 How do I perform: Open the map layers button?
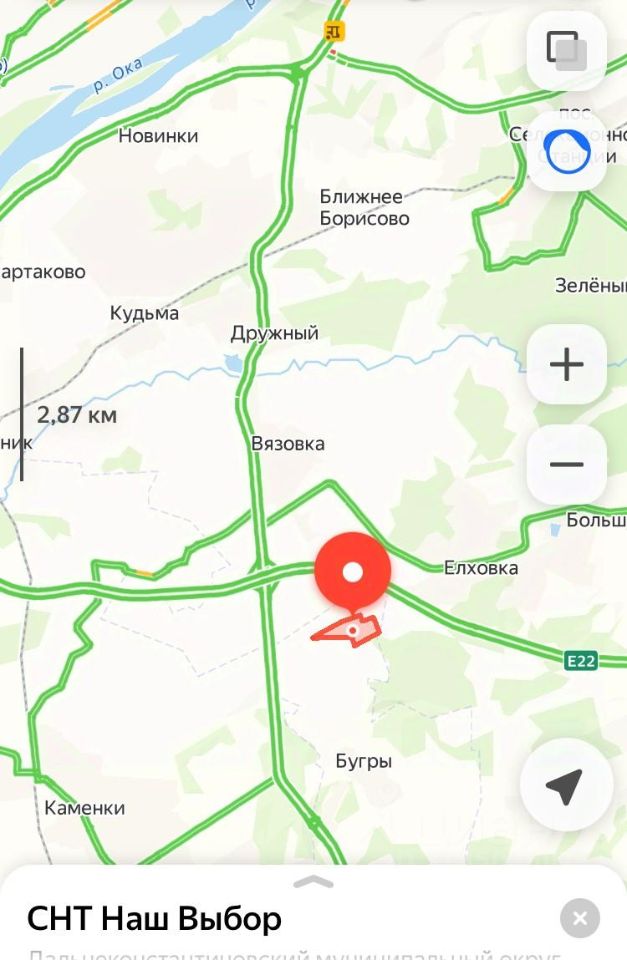click(566, 50)
